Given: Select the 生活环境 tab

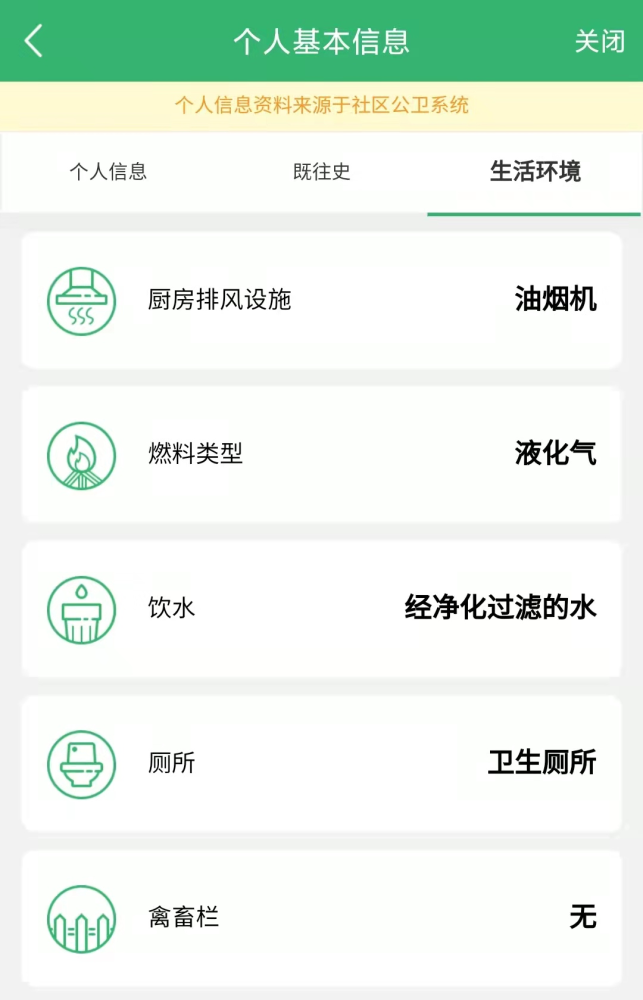Looking at the screenshot, I should 535,172.
